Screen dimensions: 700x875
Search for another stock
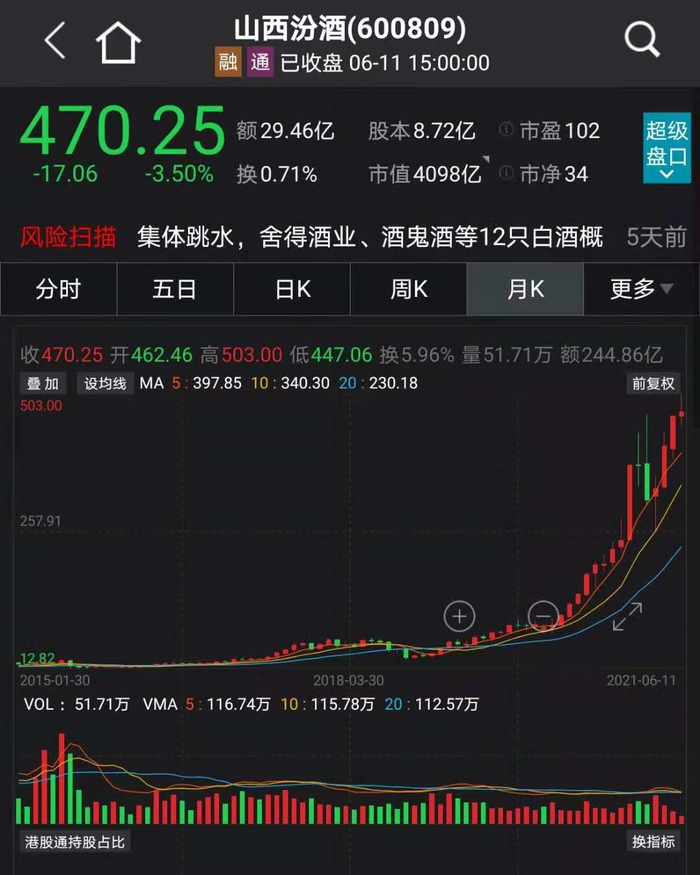click(642, 41)
